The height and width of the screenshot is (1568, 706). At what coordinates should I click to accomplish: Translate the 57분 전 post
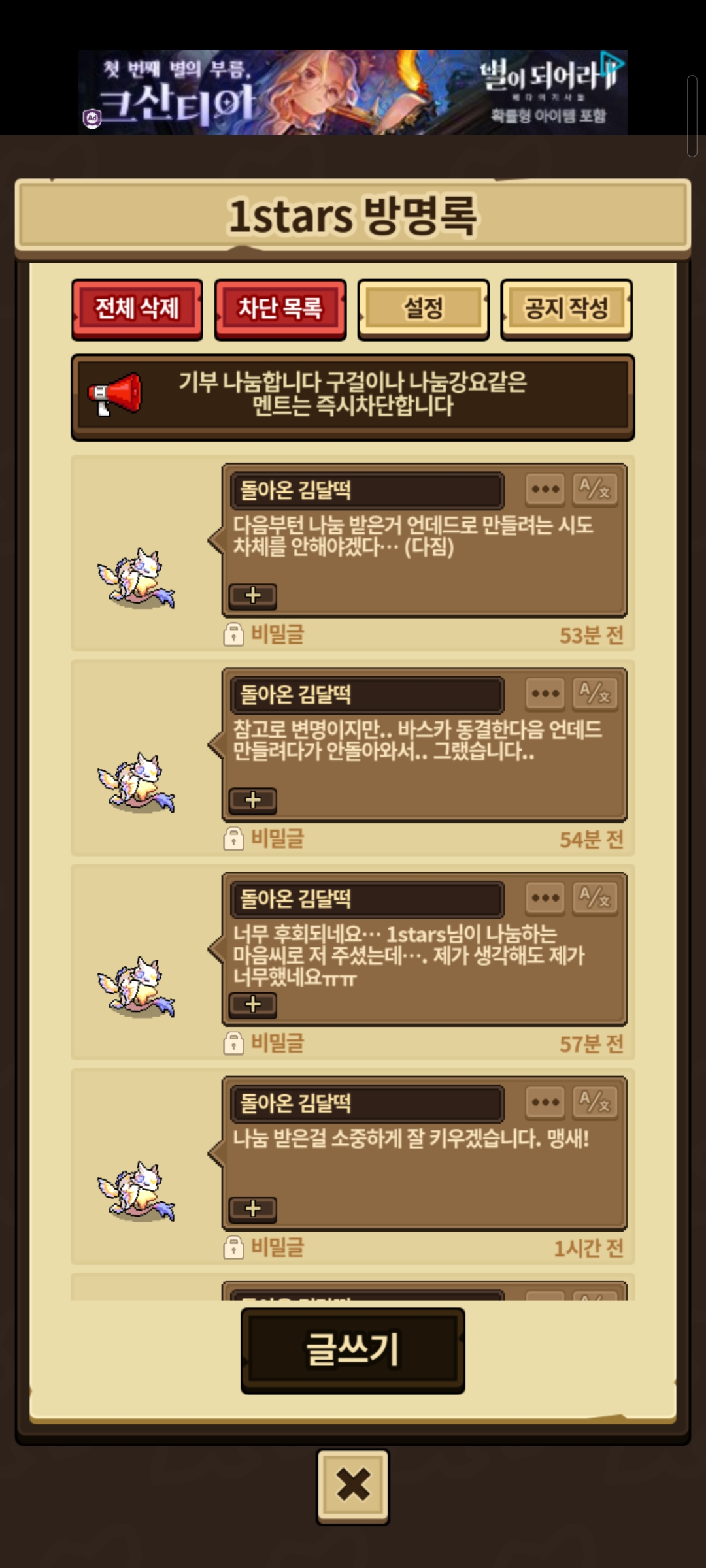[595, 898]
